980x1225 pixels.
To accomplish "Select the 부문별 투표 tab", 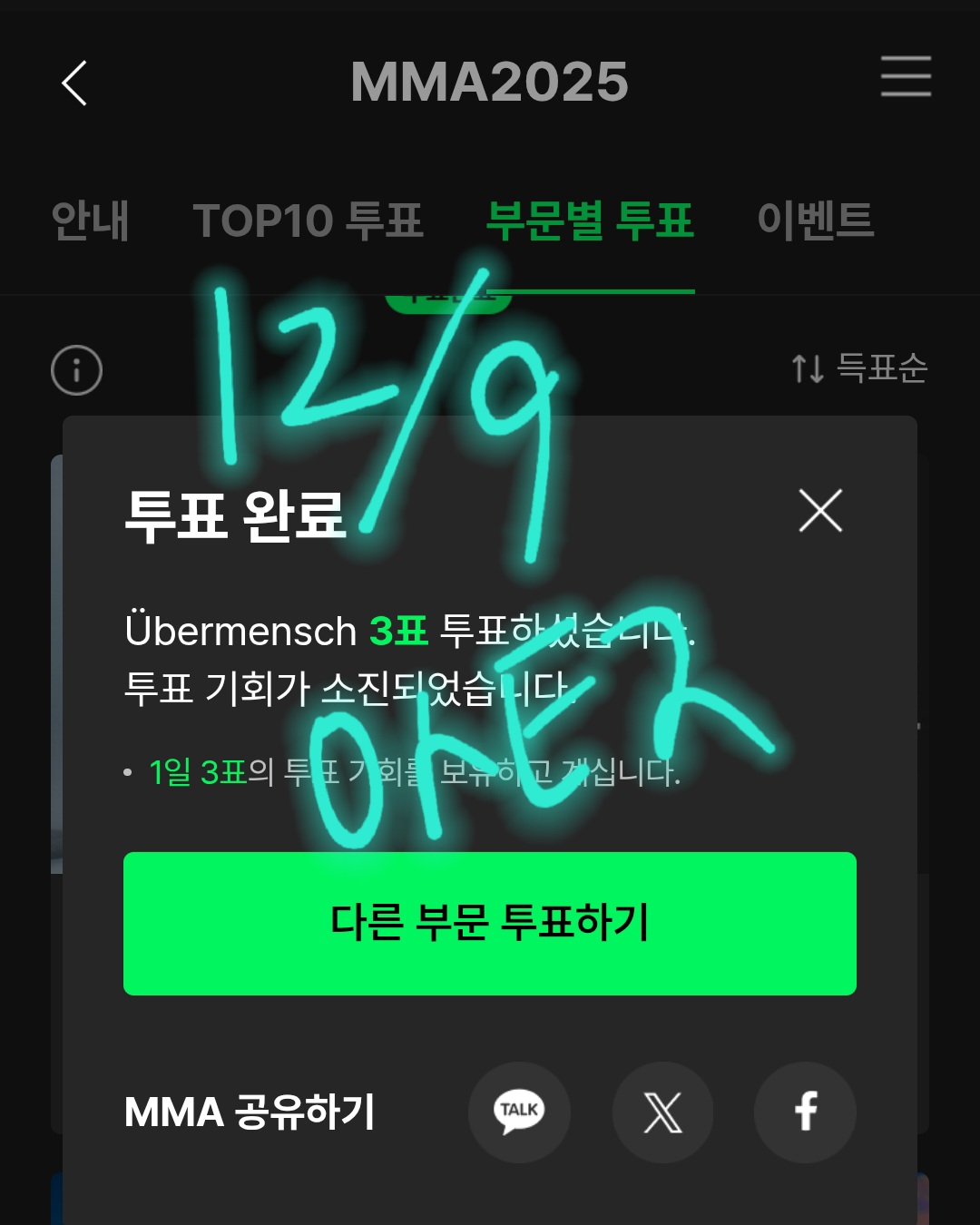I will (x=590, y=220).
